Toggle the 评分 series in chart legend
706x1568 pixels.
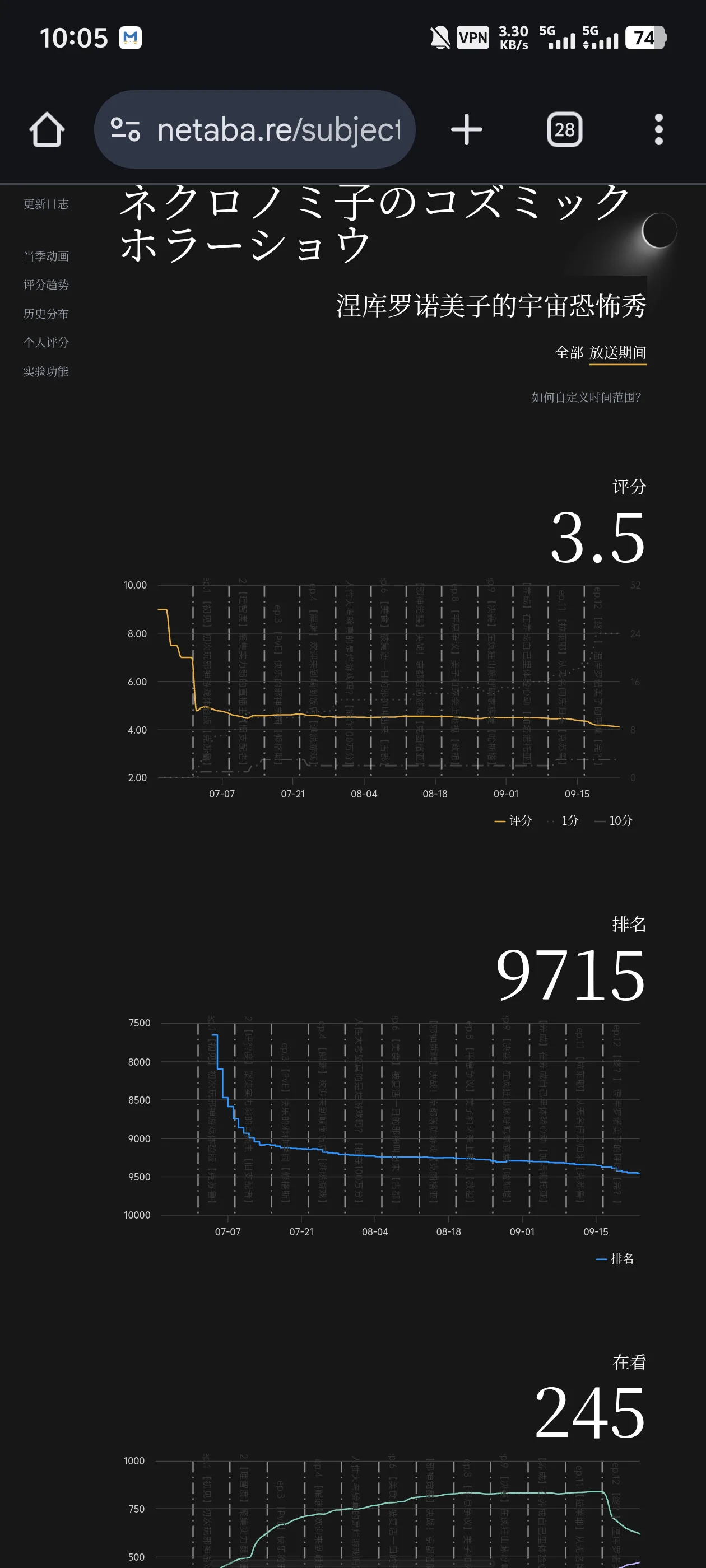pos(513,821)
